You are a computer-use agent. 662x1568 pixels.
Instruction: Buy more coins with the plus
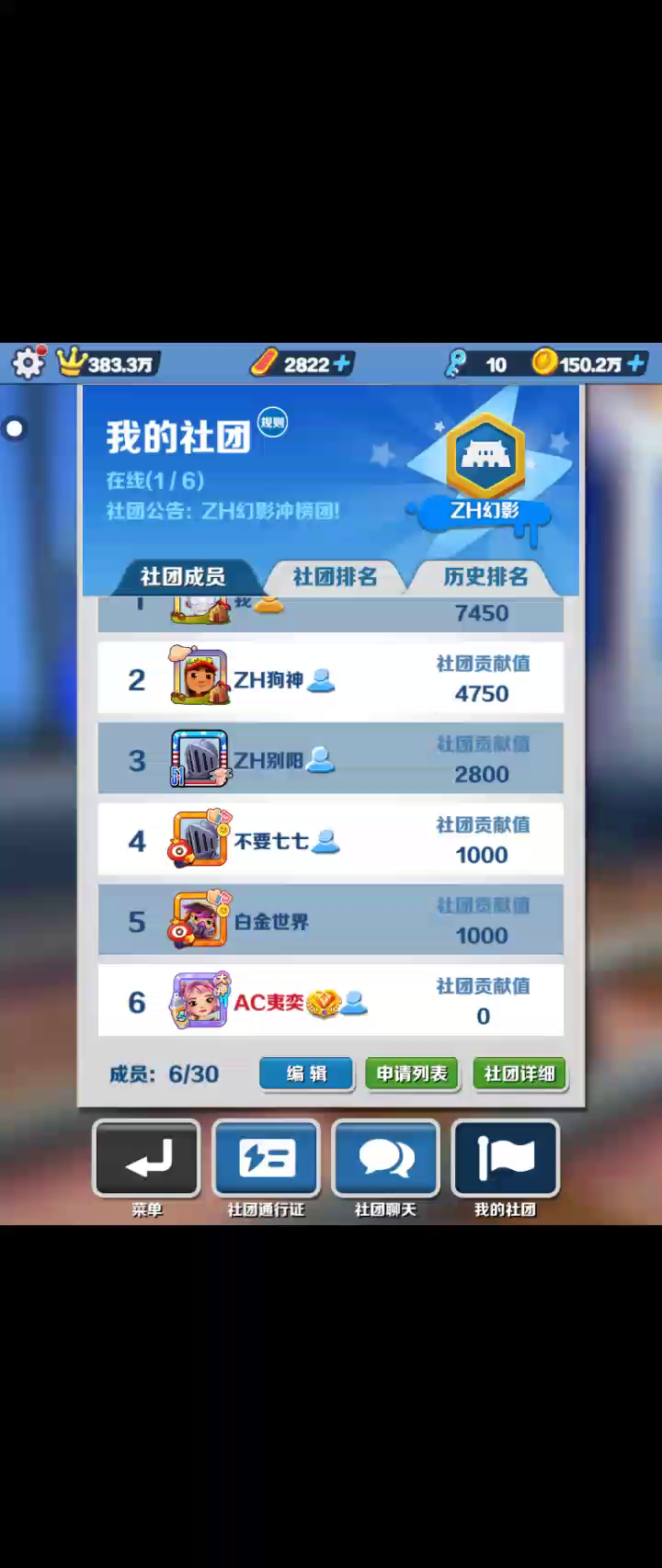click(x=635, y=364)
